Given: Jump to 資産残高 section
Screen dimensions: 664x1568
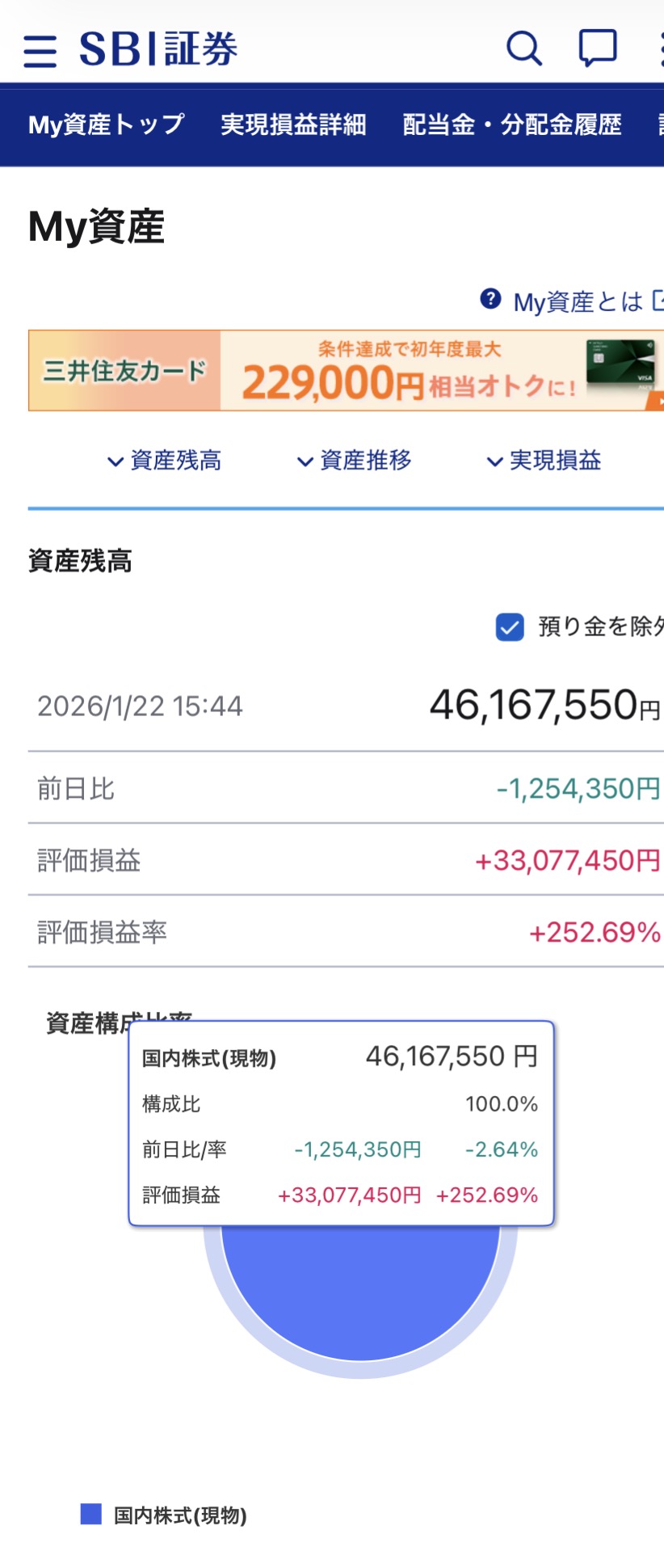Looking at the screenshot, I should tap(165, 461).
